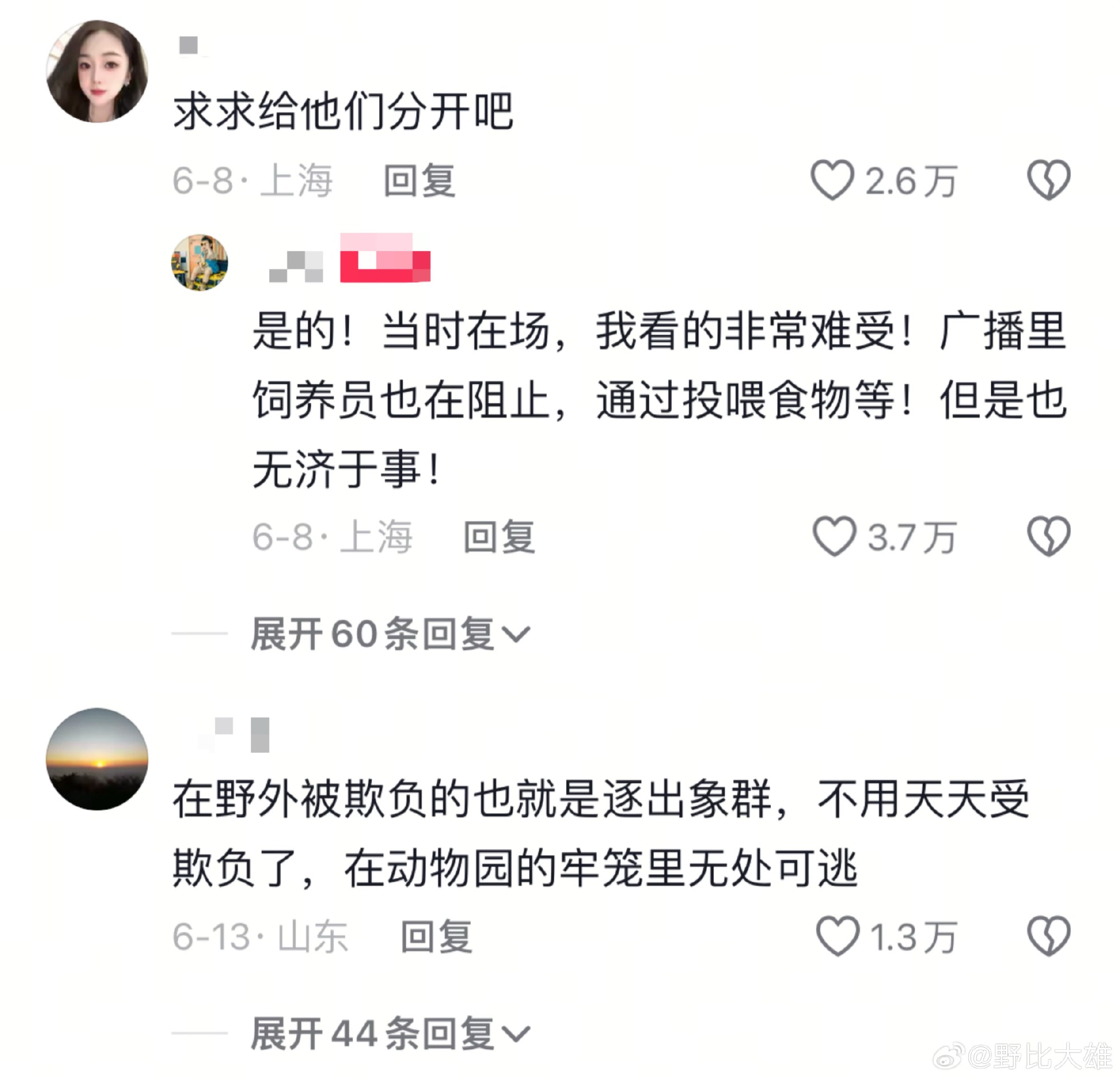Like the comment 求求给他们分开吧

[x=832, y=180]
